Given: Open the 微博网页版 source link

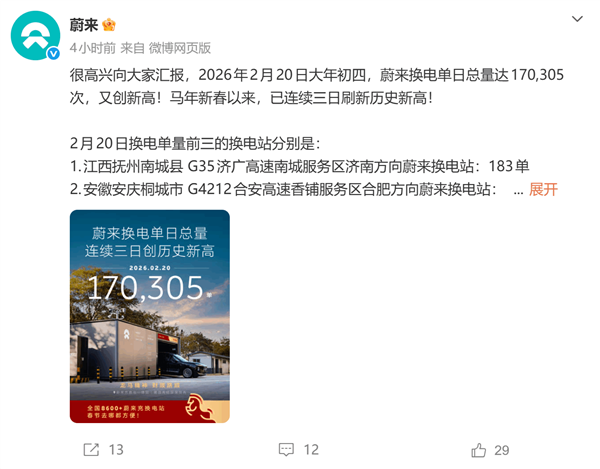Looking at the screenshot, I should click(x=179, y=47).
